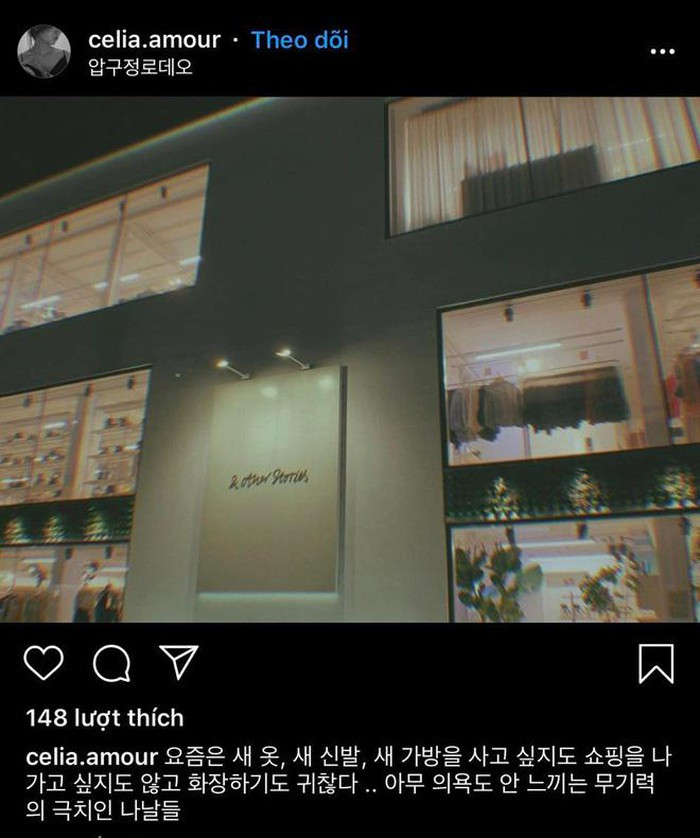Image resolution: width=700 pixels, height=838 pixels.
Task: Share the post with the paper plane
Action: tap(177, 662)
